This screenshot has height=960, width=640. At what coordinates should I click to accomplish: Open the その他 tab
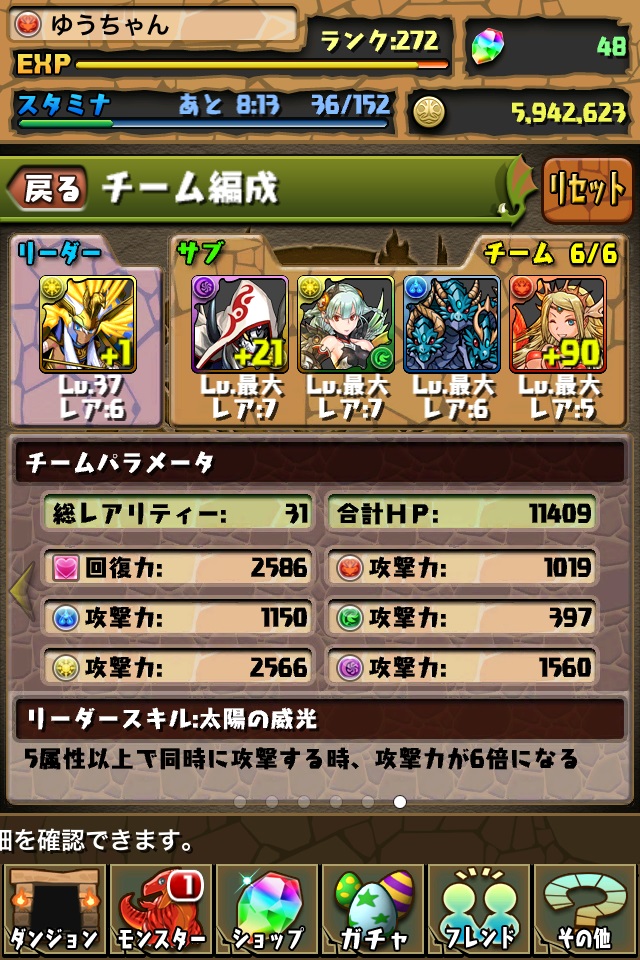pyautogui.click(x=585, y=912)
